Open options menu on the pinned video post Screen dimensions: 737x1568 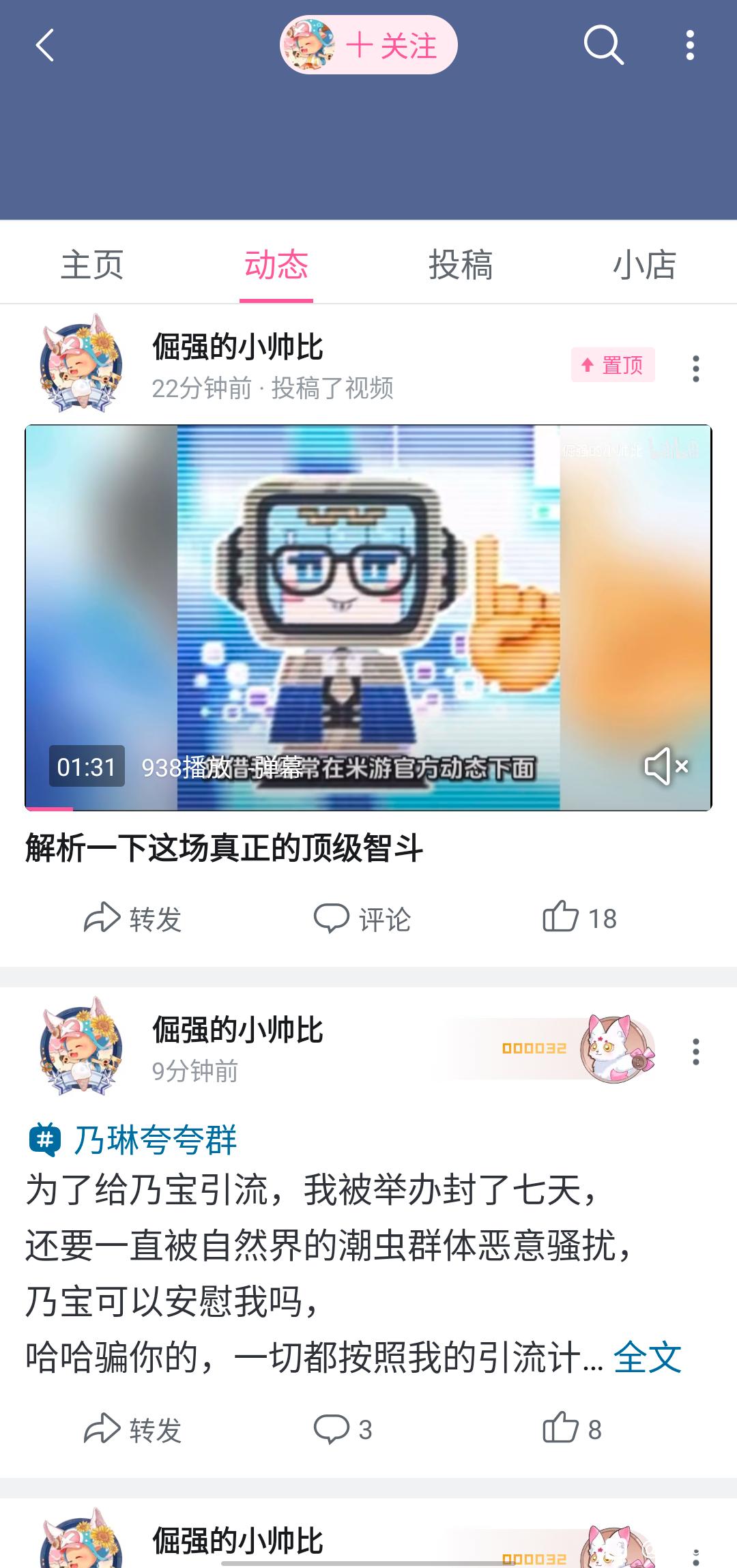point(695,368)
